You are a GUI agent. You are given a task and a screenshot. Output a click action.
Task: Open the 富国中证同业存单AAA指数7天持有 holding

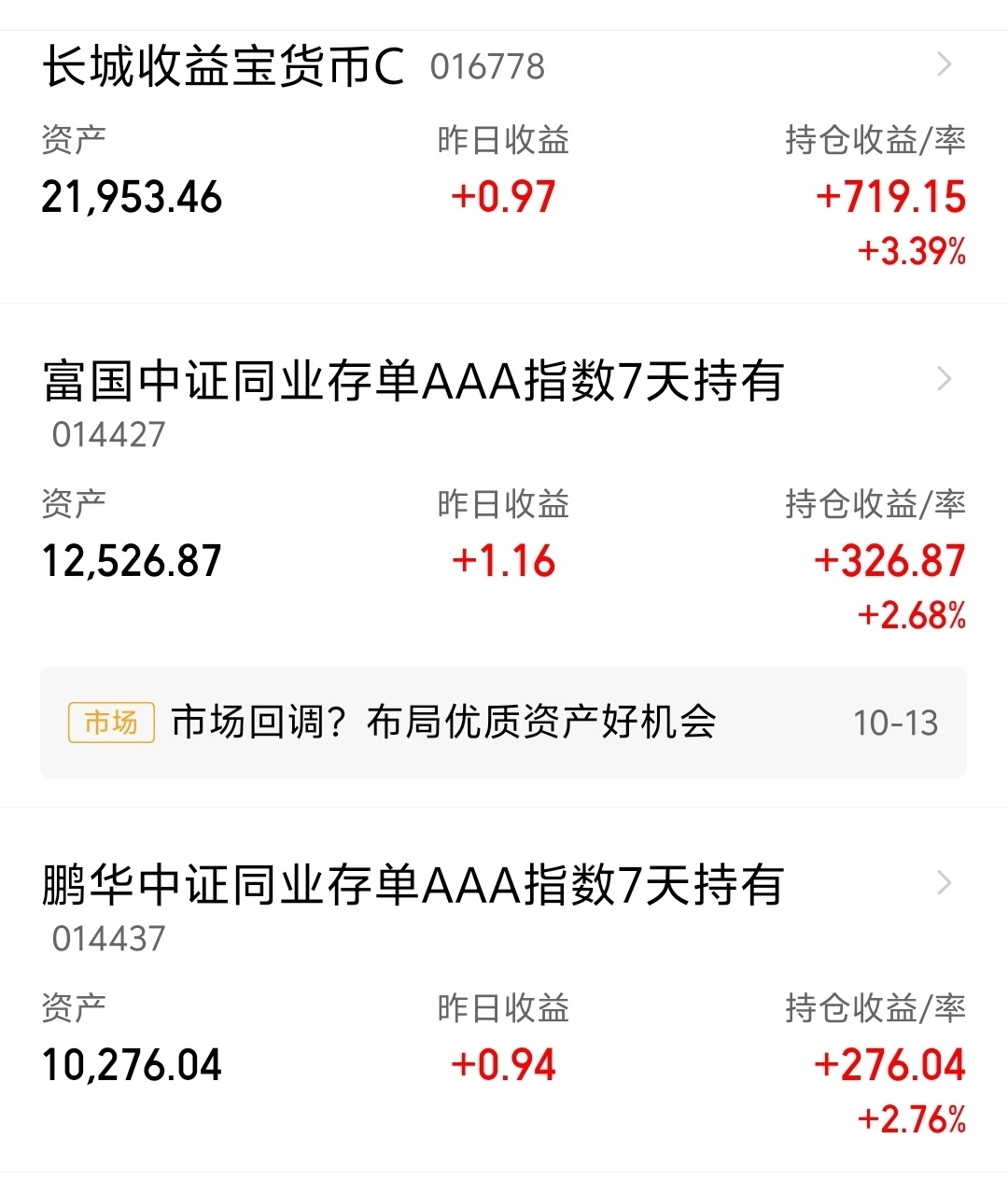point(413,381)
